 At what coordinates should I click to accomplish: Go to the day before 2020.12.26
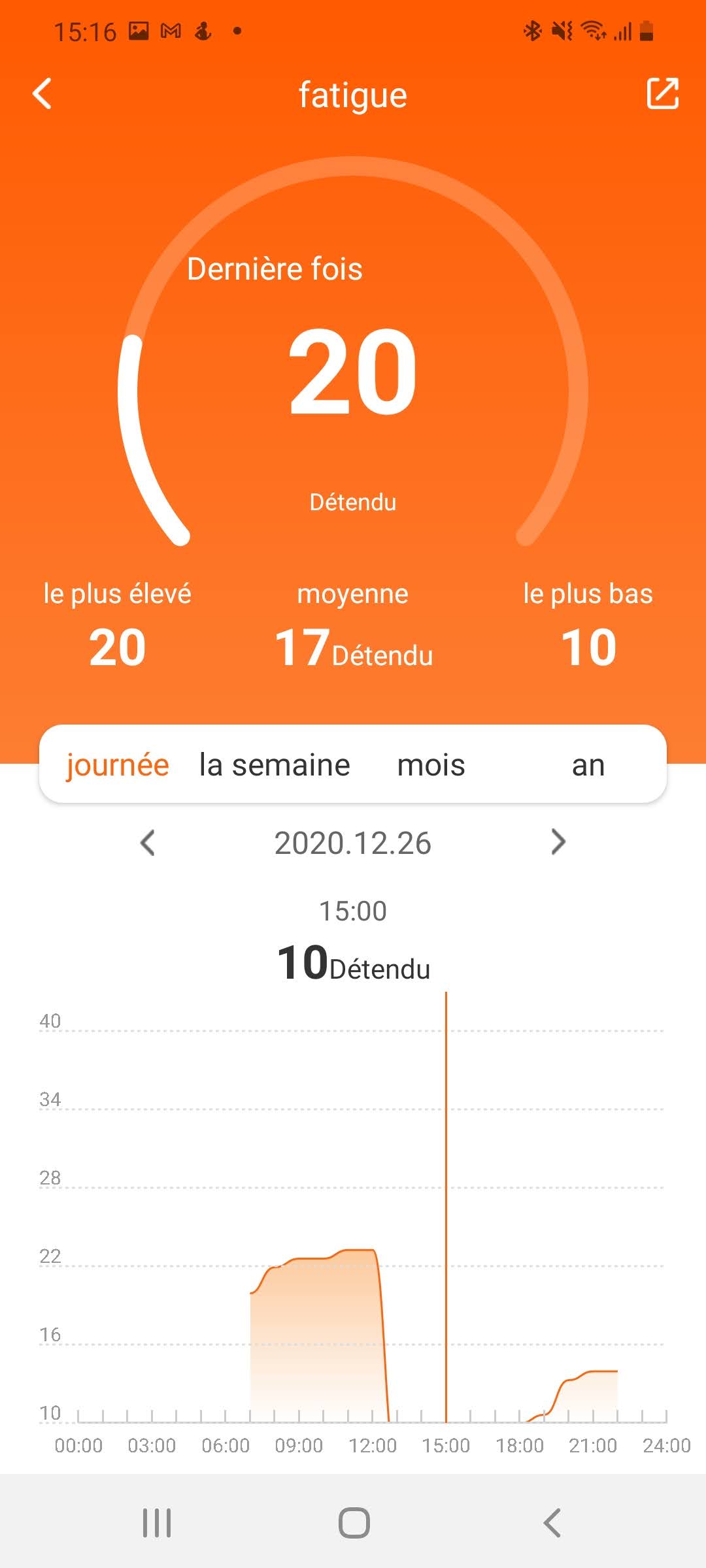pos(148,843)
